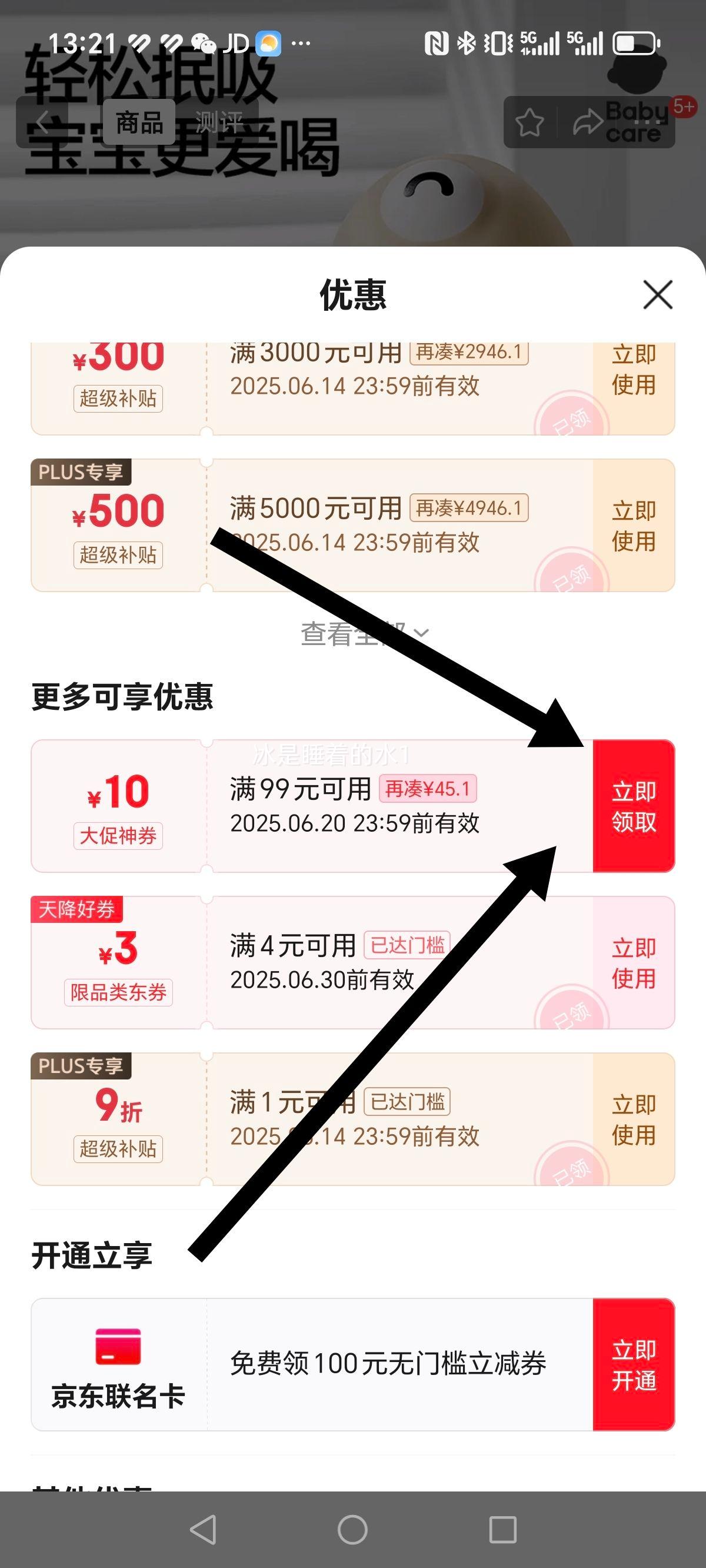Use the 9折 PLUS专享 coupon
The image size is (706, 1568).
point(634,1119)
